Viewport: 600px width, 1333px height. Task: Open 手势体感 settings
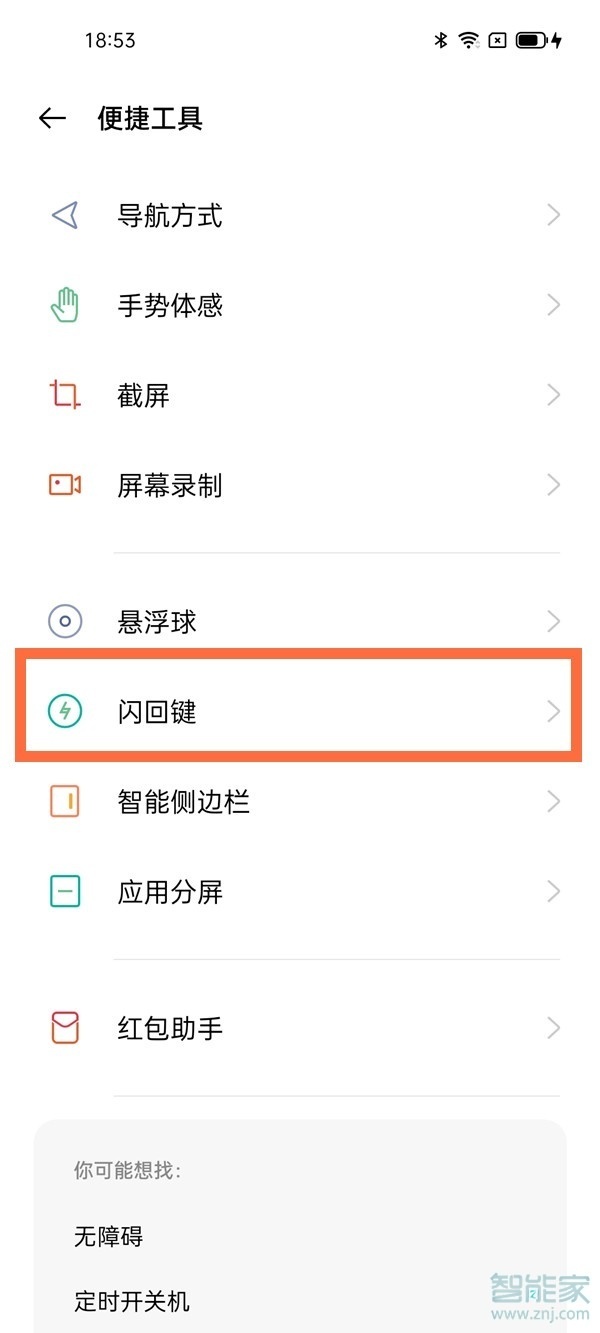(300, 305)
